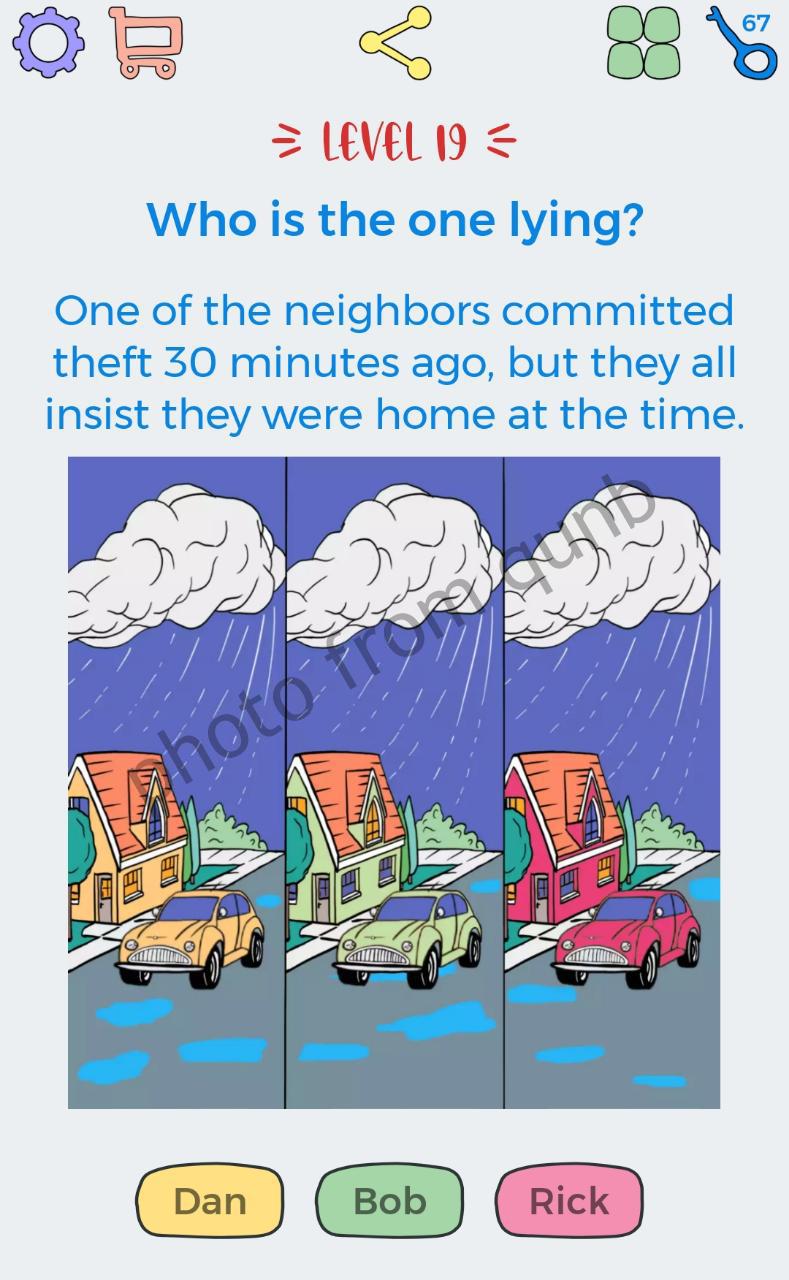The height and width of the screenshot is (1280, 789).
Task: Use a key hint
Action: (x=742, y=43)
